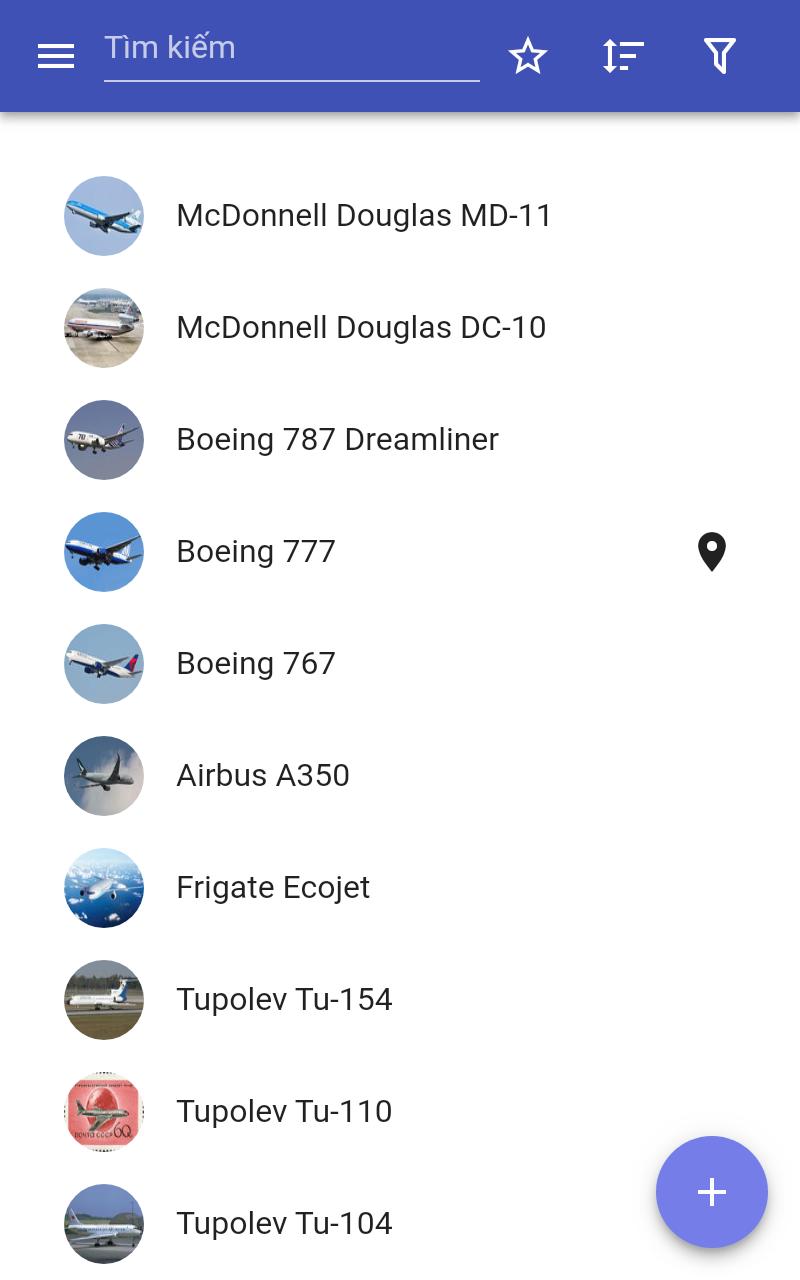The height and width of the screenshot is (1280, 800).
Task: View the Boeing 767 entry
Action: (x=400, y=664)
